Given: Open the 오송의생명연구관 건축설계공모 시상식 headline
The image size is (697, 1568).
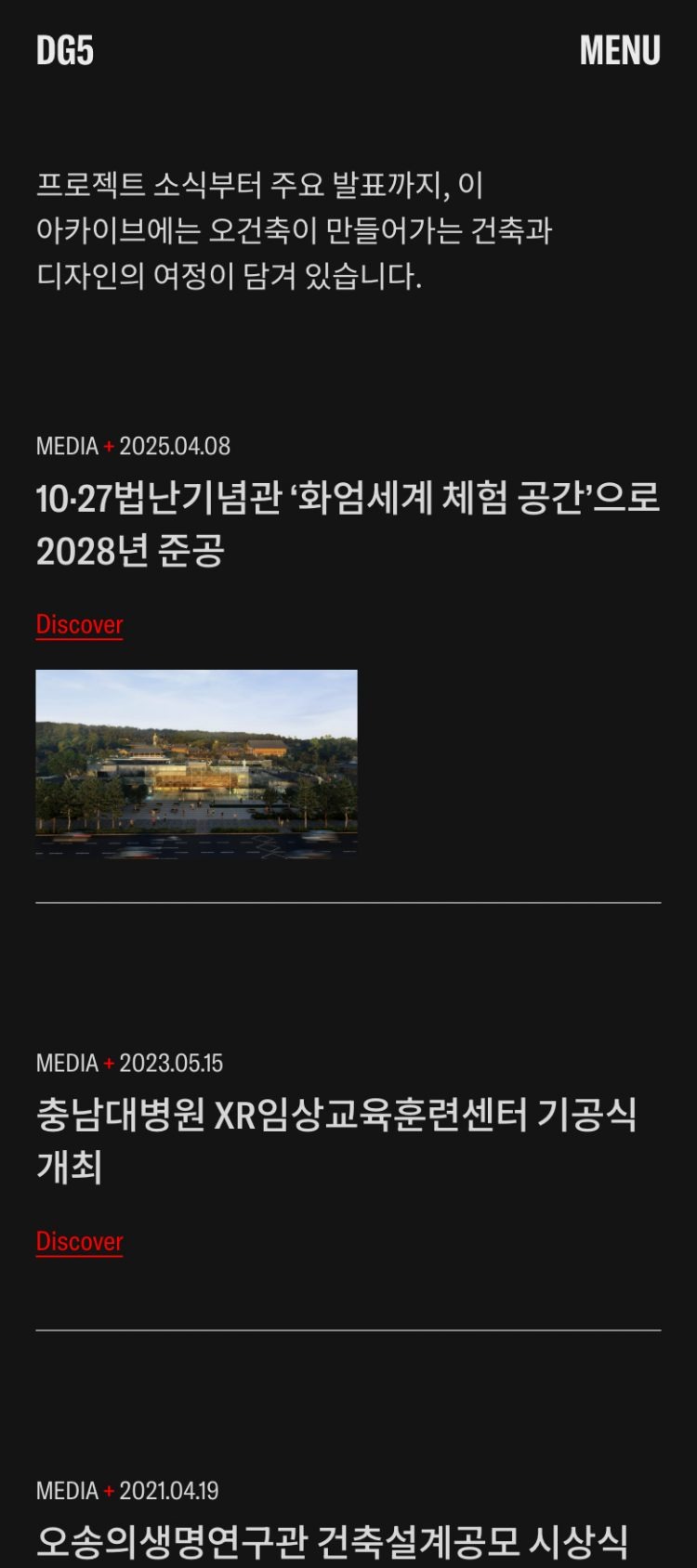Looking at the screenshot, I should click(332, 1542).
